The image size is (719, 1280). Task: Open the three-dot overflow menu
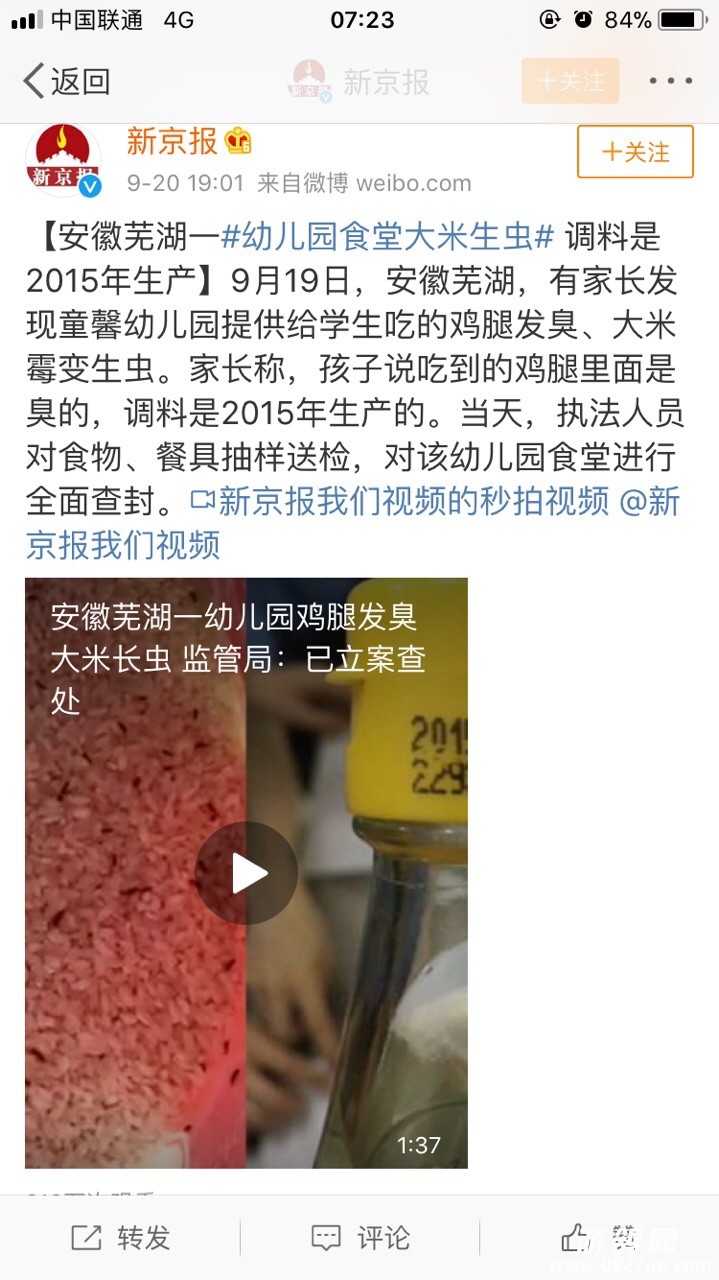point(670,81)
